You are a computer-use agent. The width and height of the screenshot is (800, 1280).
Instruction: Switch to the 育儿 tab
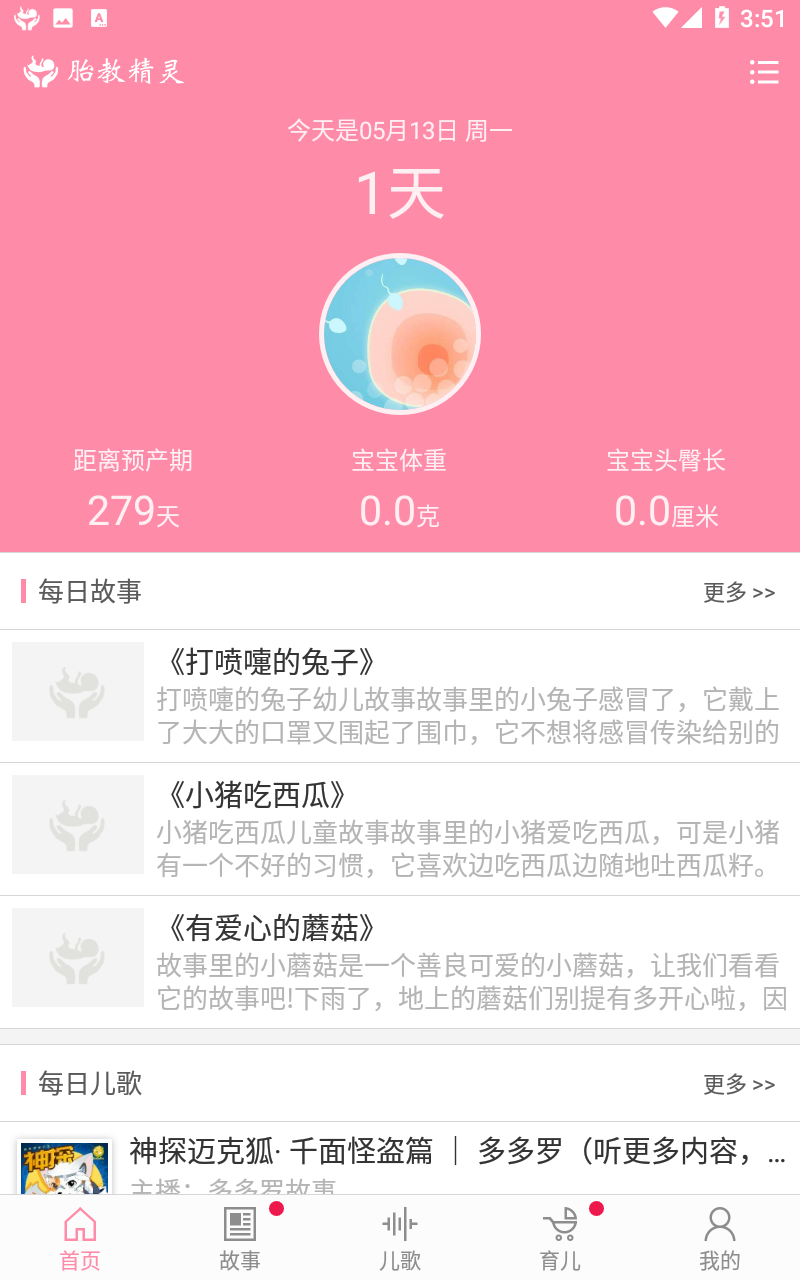pos(560,1238)
